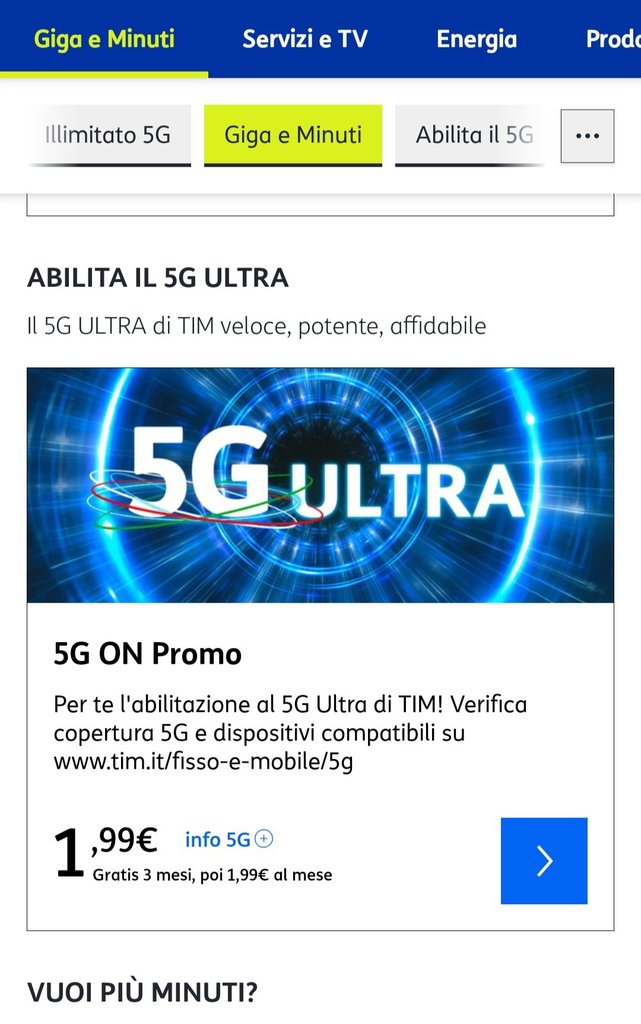Select the highlighted Giga e Minuti chip
The height and width of the screenshot is (1024, 641).
coord(293,135)
